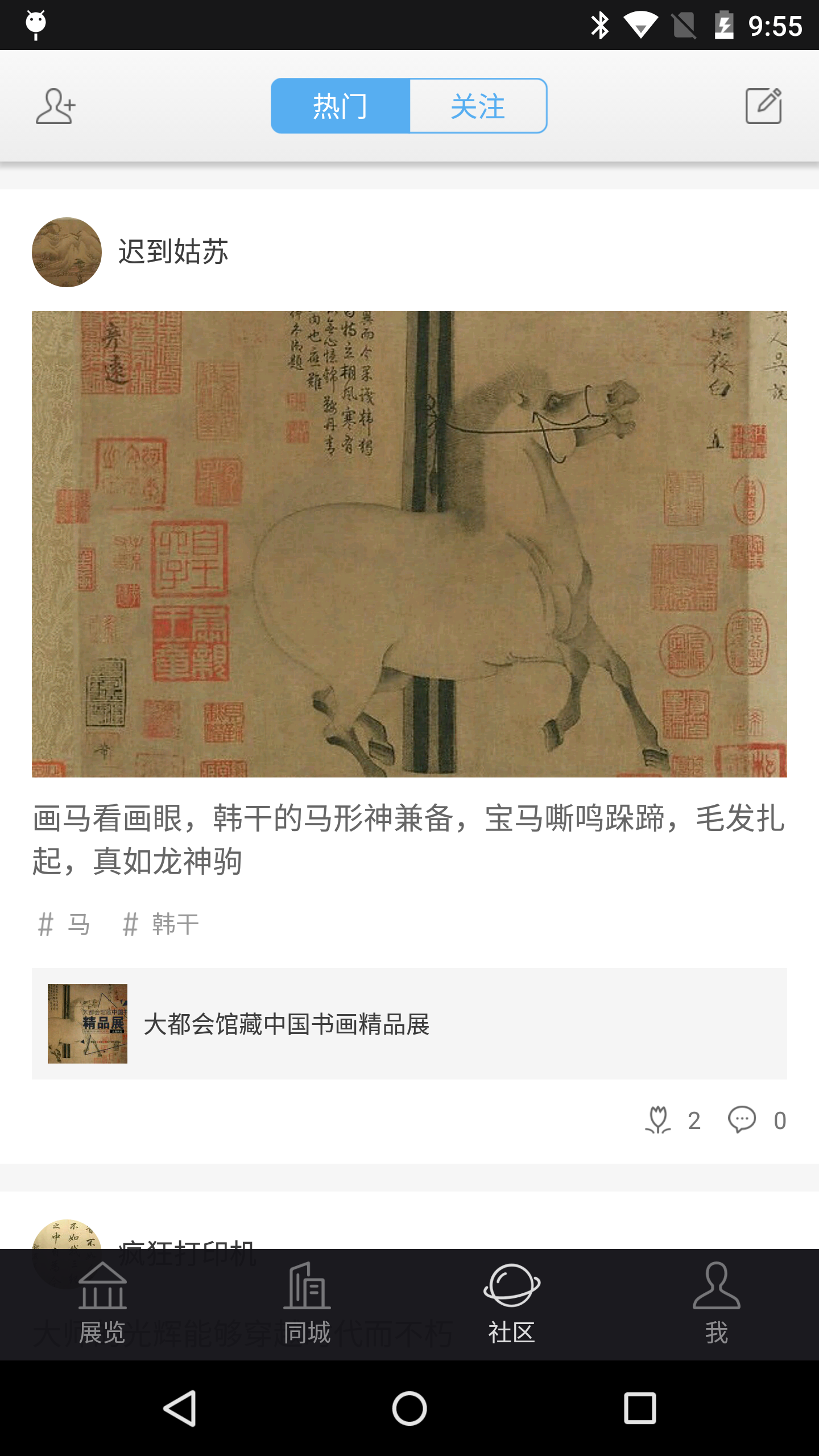Screen dimensions: 819x1456
Task: Open the 我 profile tab
Action: coord(717,1304)
